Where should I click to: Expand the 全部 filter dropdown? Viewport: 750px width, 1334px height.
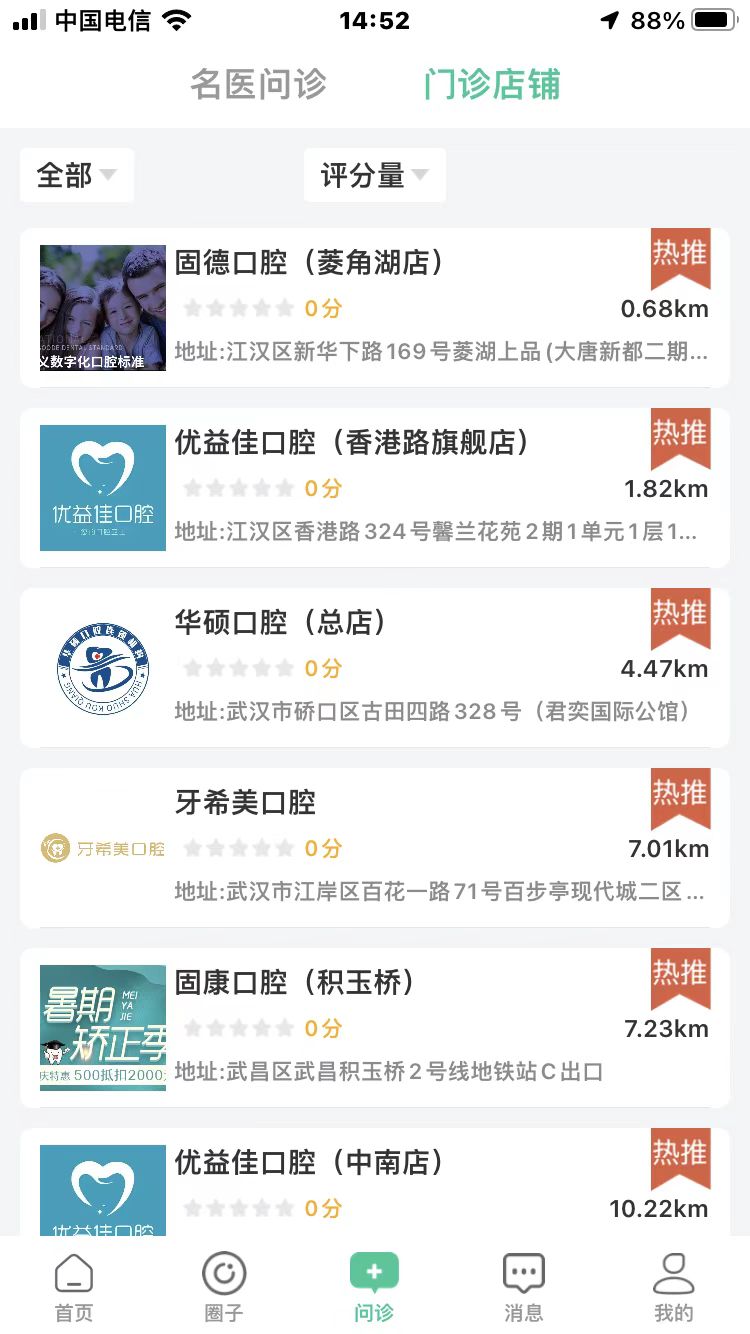click(x=76, y=176)
